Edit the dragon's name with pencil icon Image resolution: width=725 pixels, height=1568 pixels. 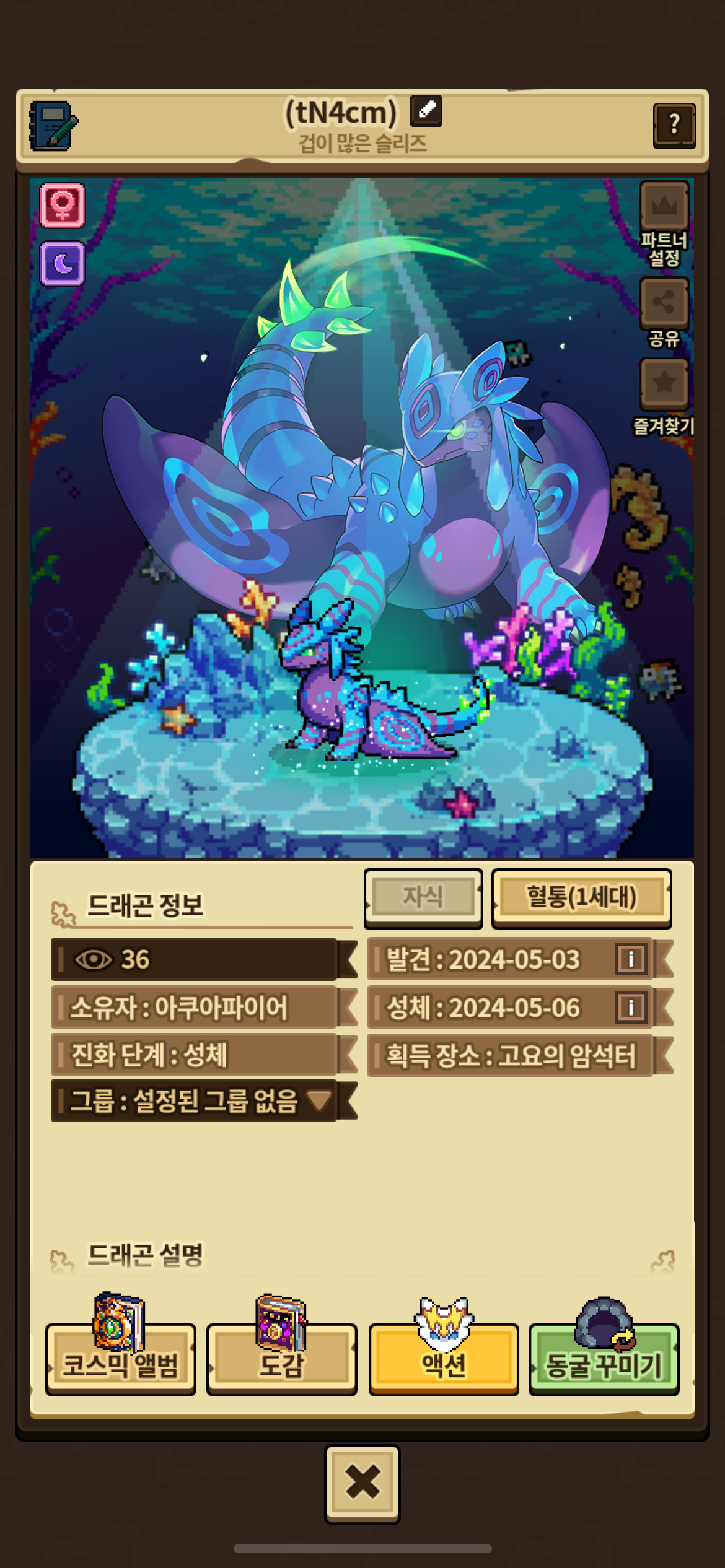[426, 111]
